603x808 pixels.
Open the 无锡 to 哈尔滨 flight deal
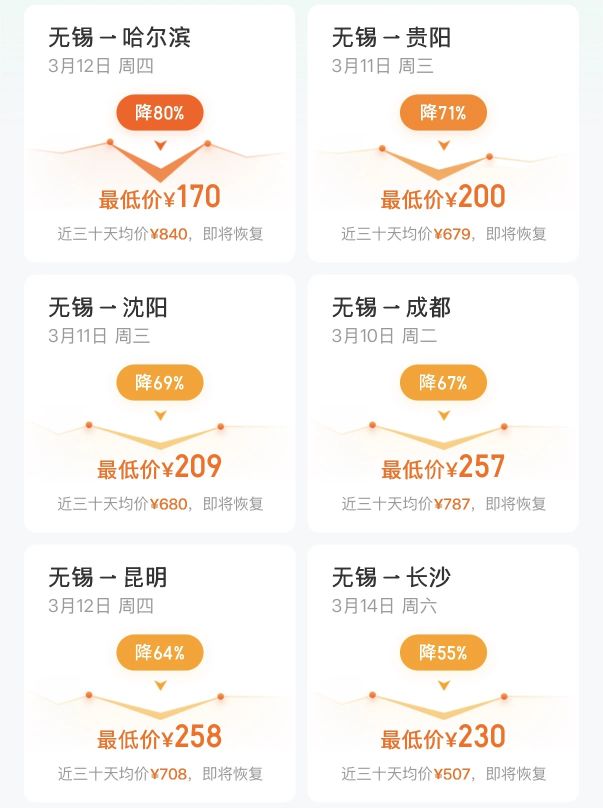pos(159,134)
